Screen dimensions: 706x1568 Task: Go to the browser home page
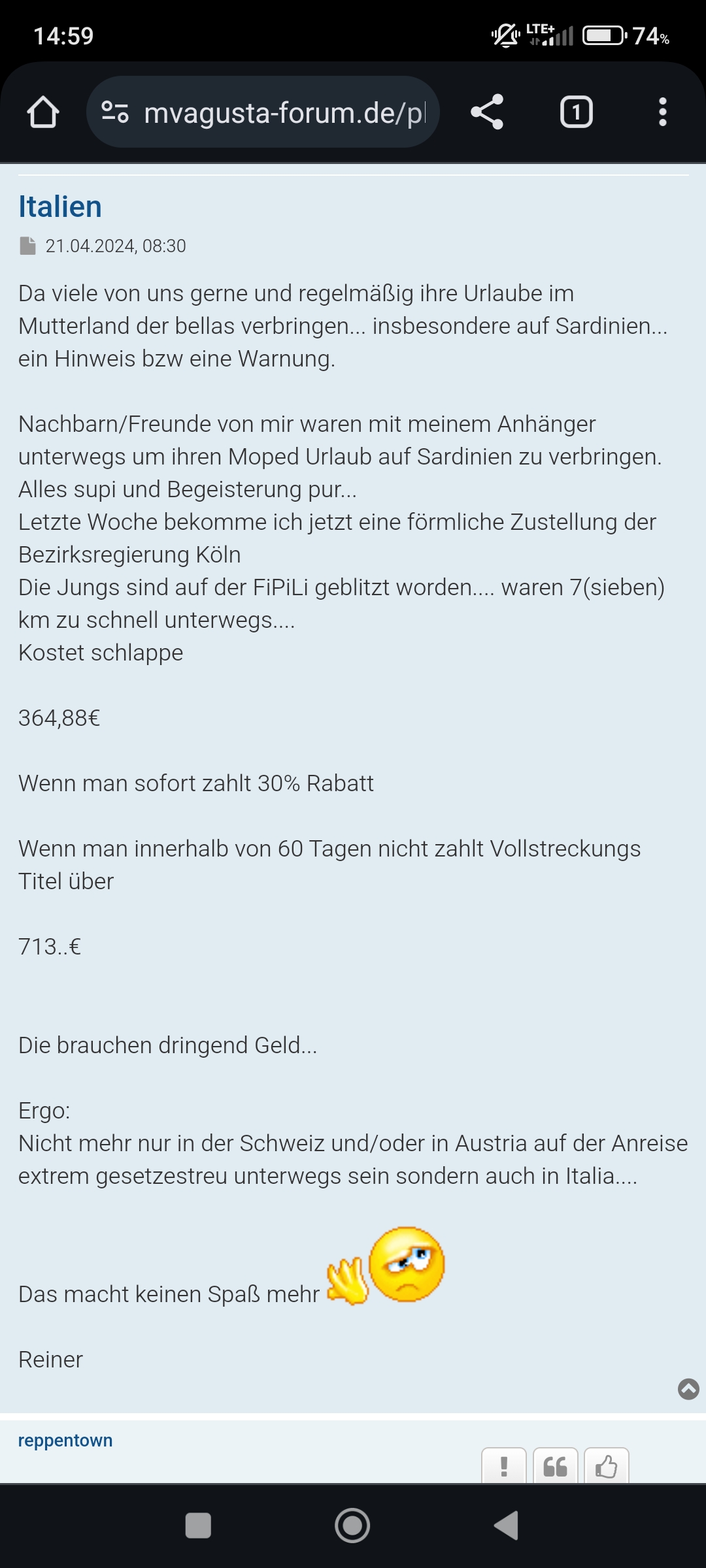point(43,112)
